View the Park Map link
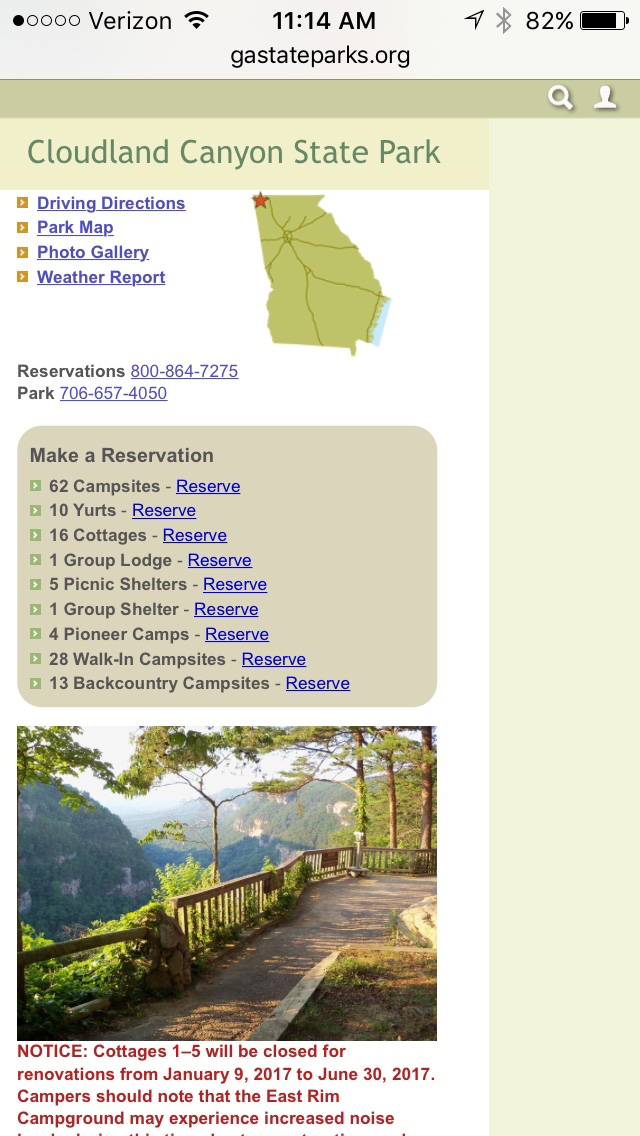 click(75, 227)
